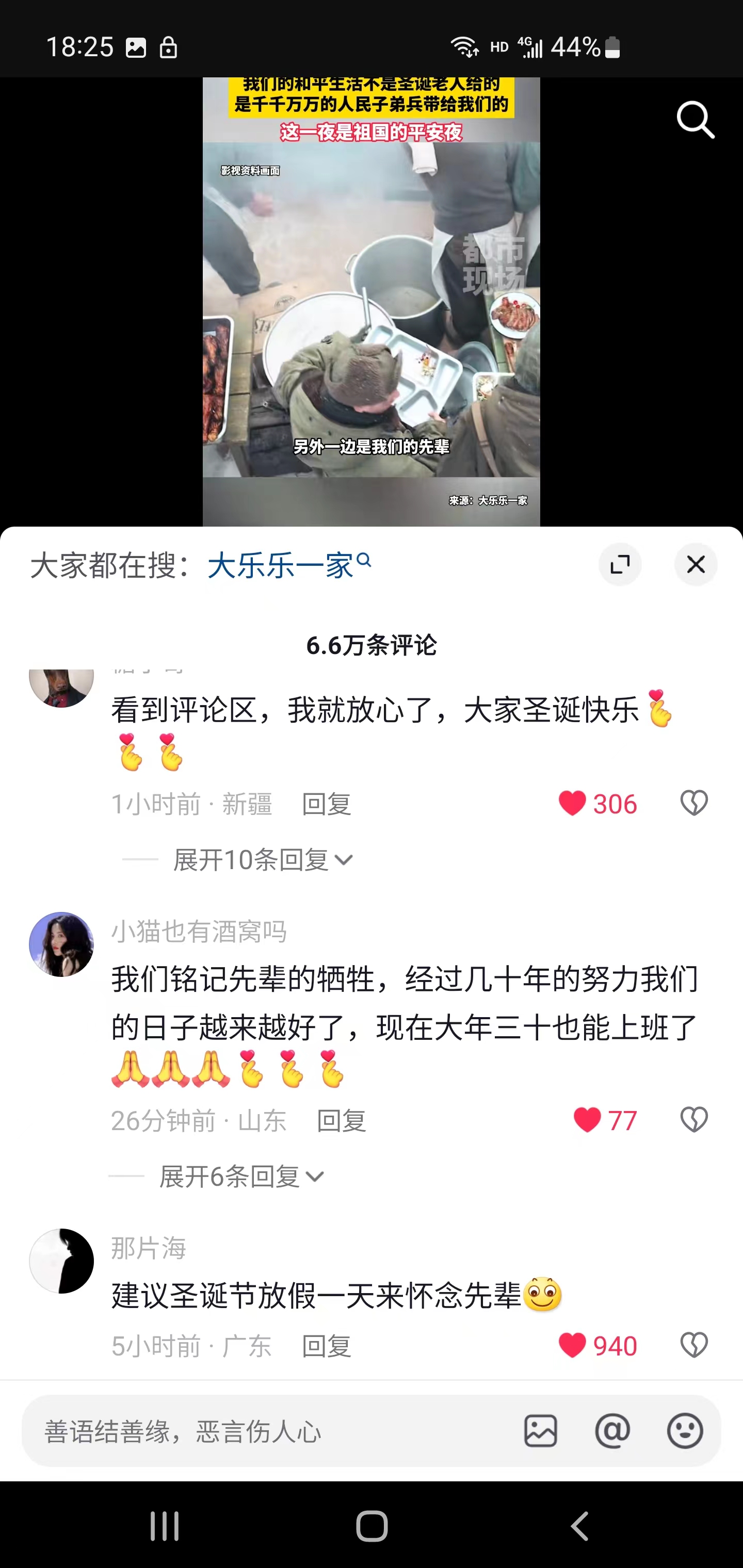Screen dimensions: 743x1568
Task: Reply to 小猫也有酒窝吗's comment
Action: [341, 1121]
